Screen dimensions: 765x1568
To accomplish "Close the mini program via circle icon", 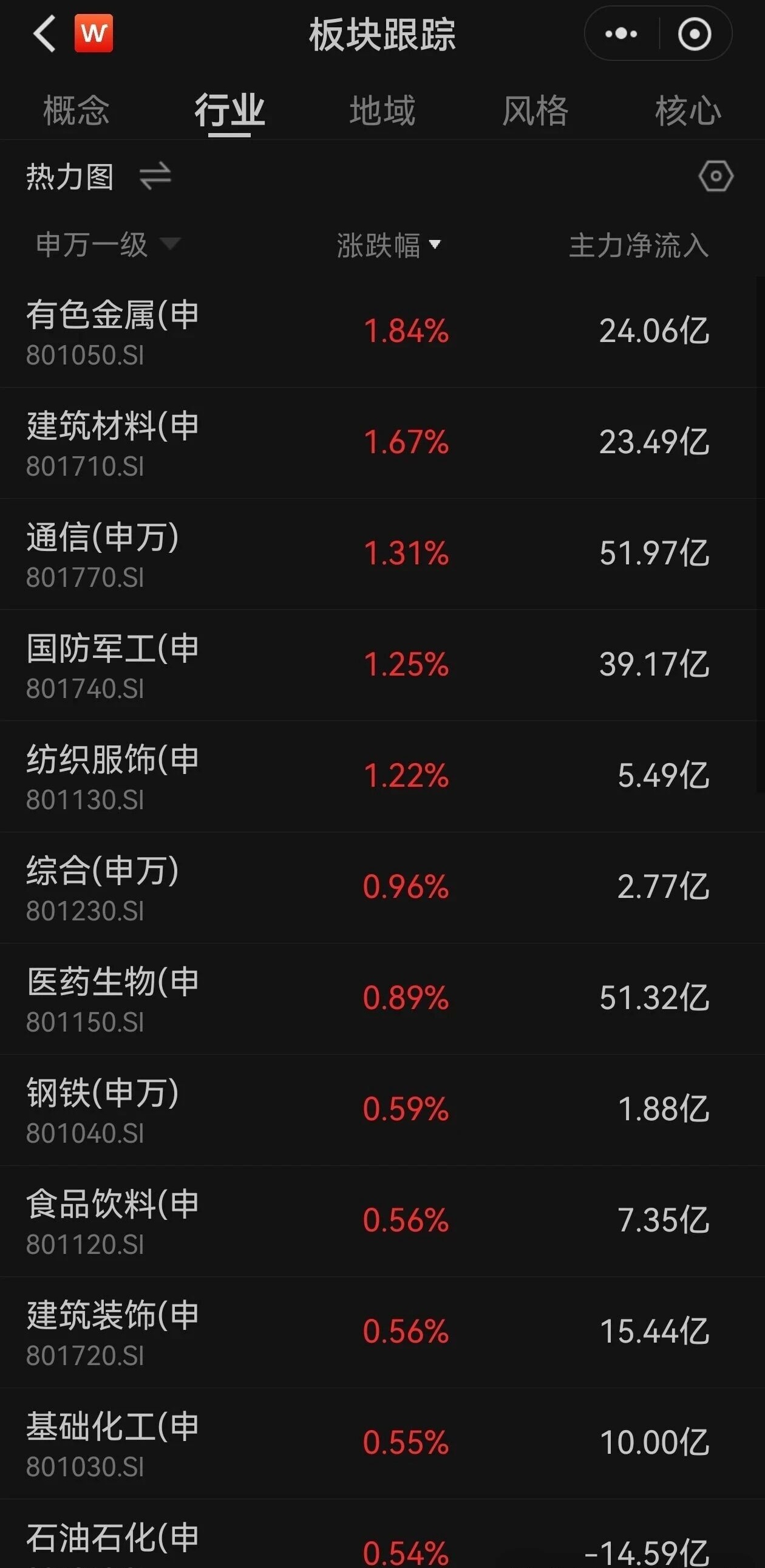I will (x=695, y=33).
